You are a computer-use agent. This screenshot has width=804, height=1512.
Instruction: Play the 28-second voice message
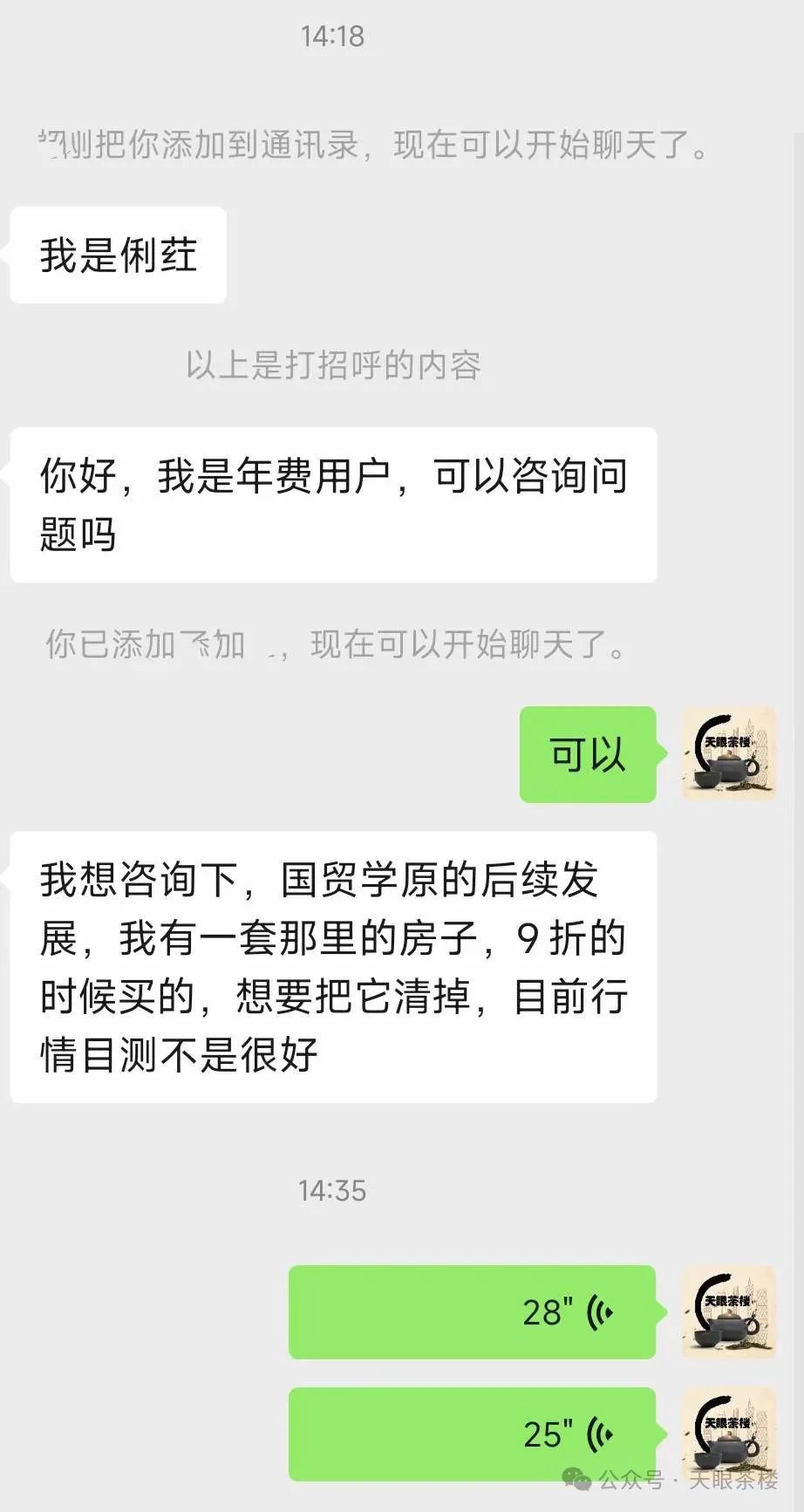point(472,1311)
